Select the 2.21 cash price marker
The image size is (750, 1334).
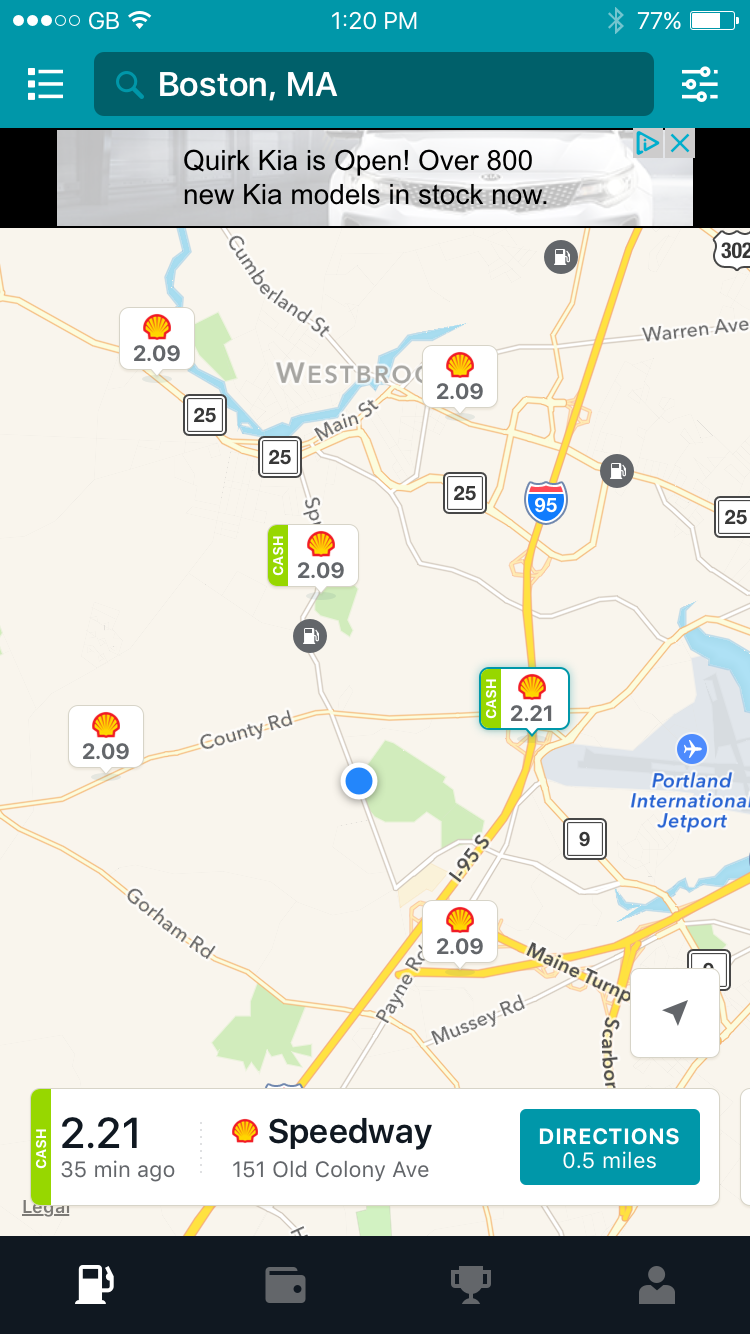point(525,699)
